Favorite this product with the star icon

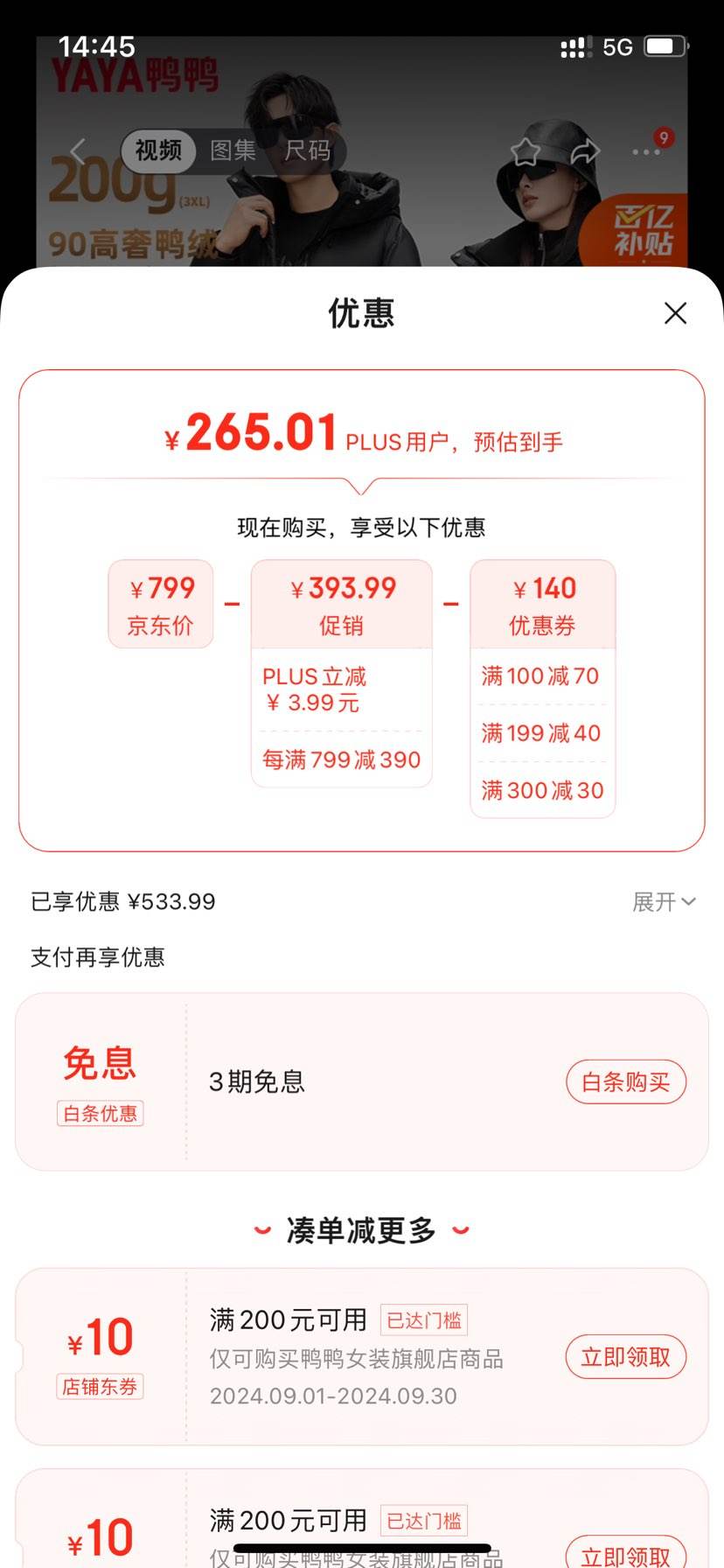click(x=526, y=151)
